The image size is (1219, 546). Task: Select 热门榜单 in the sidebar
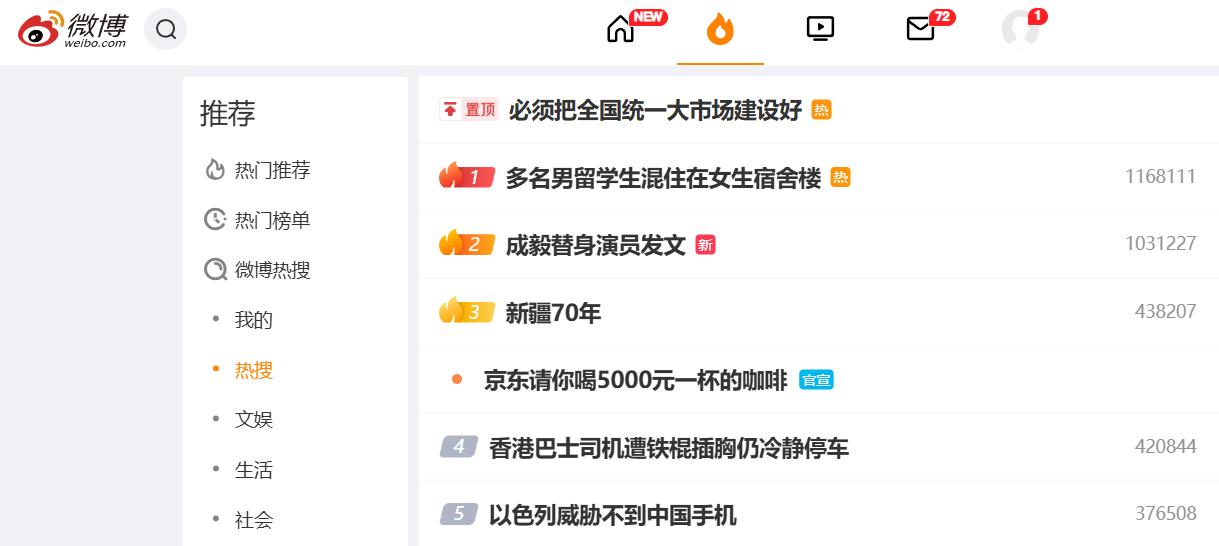272,220
